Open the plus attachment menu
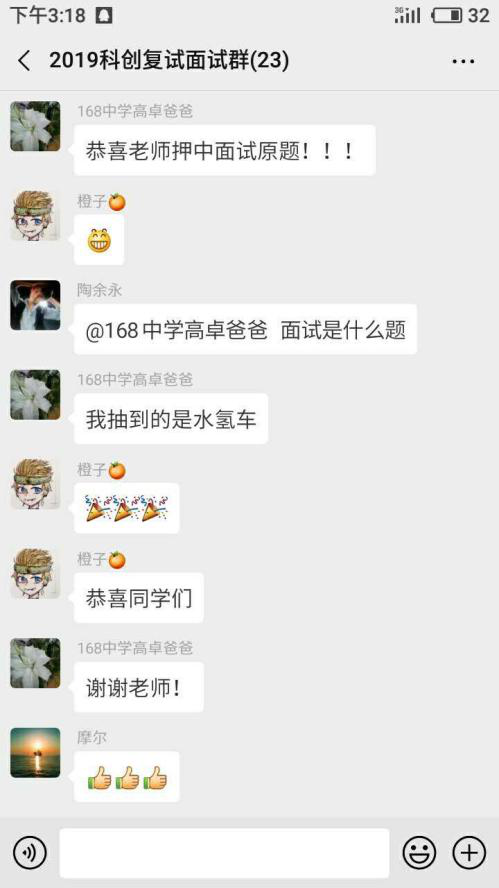The height and width of the screenshot is (888, 499). tap(469, 852)
